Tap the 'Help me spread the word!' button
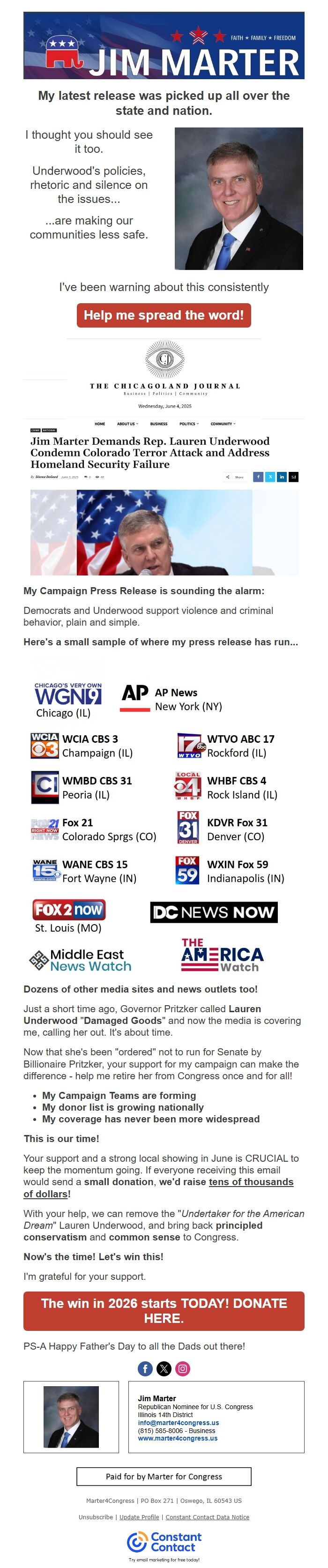Viewport: 328px width, 1568px height. [x=164, y=315]
